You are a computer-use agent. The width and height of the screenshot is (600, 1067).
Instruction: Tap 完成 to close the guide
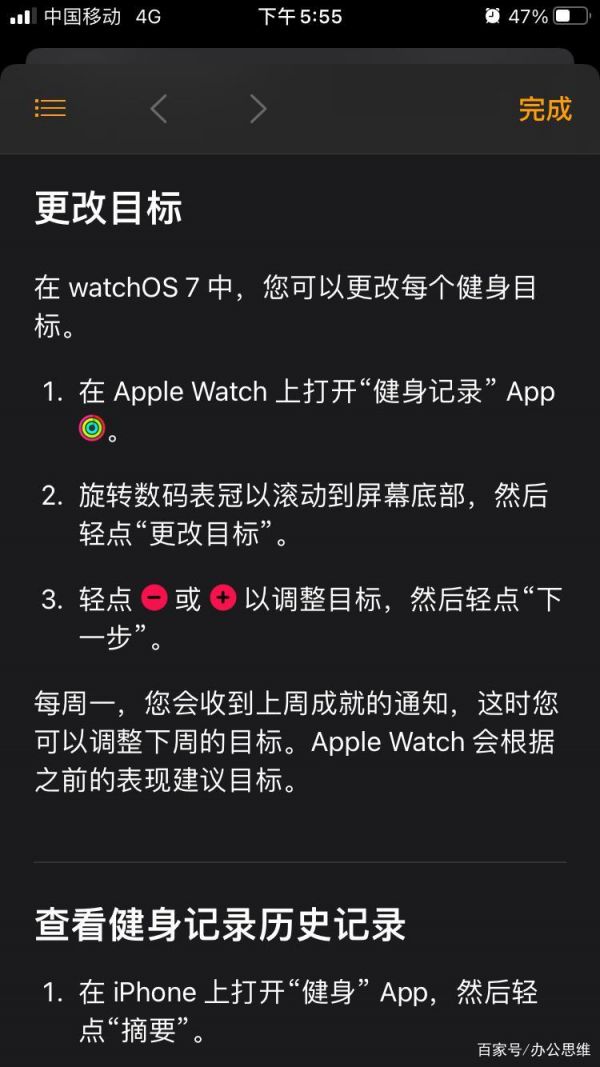pyautogui.click(x=545, y=109)
